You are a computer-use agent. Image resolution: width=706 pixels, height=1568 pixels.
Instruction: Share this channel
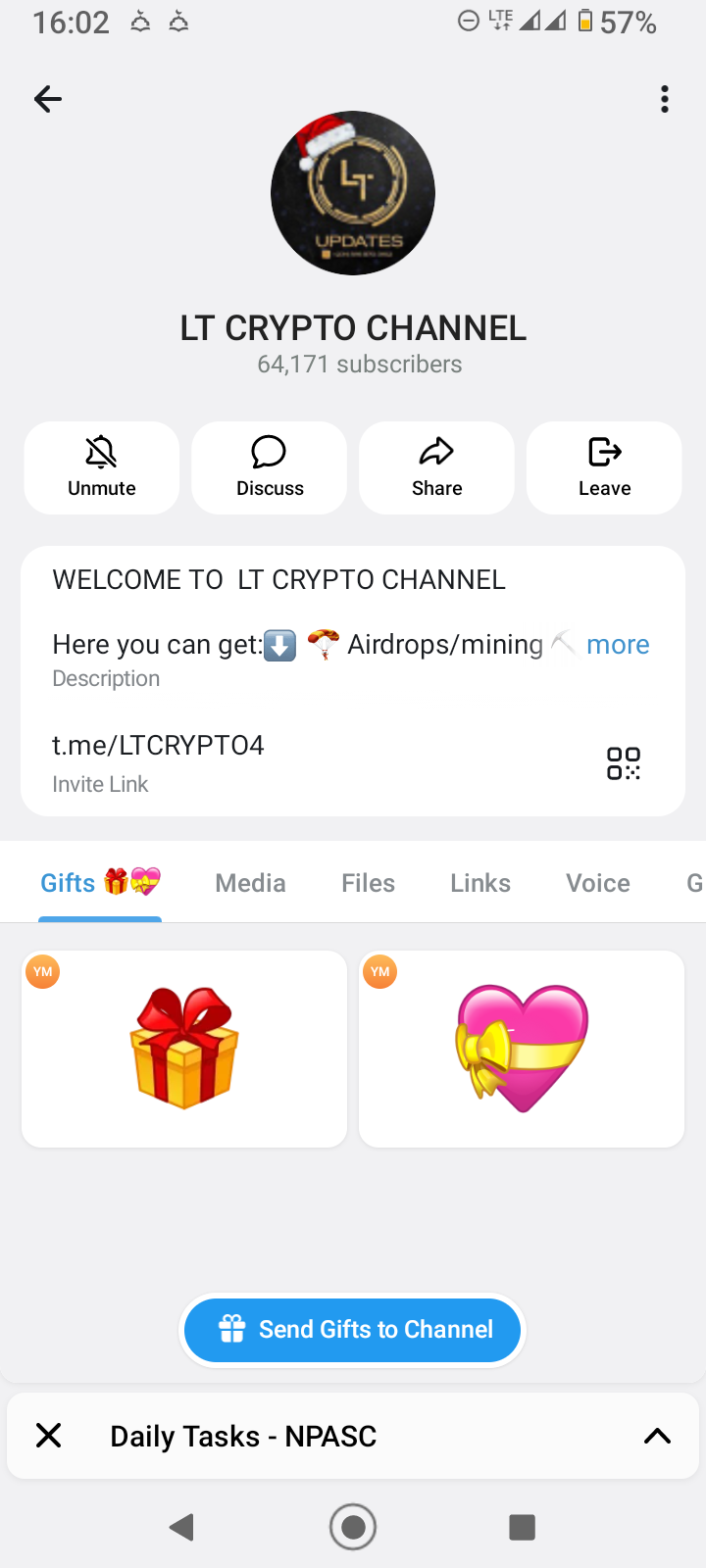(x=436, y=467)
